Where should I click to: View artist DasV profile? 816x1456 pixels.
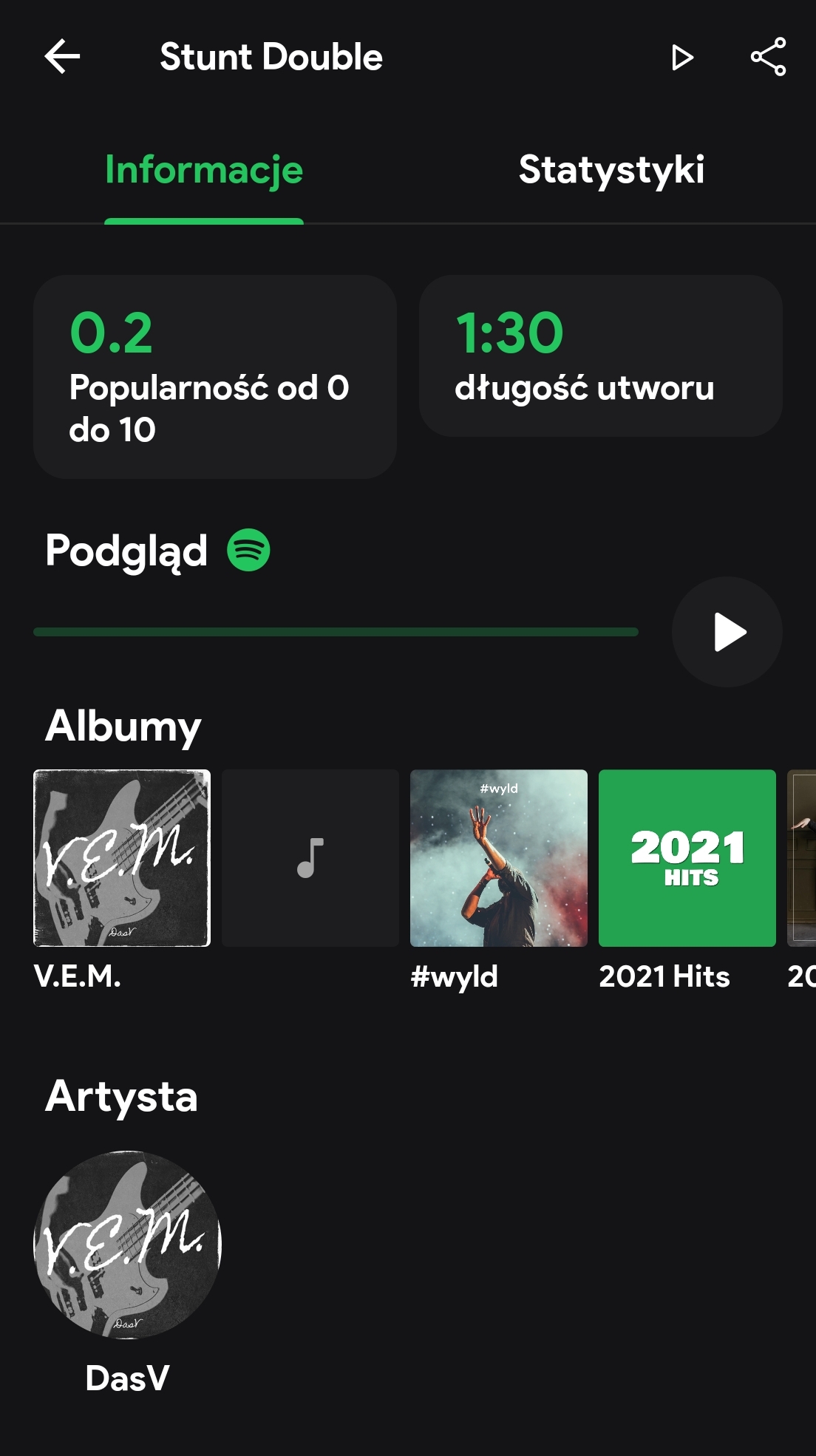tap(128, 1245)
